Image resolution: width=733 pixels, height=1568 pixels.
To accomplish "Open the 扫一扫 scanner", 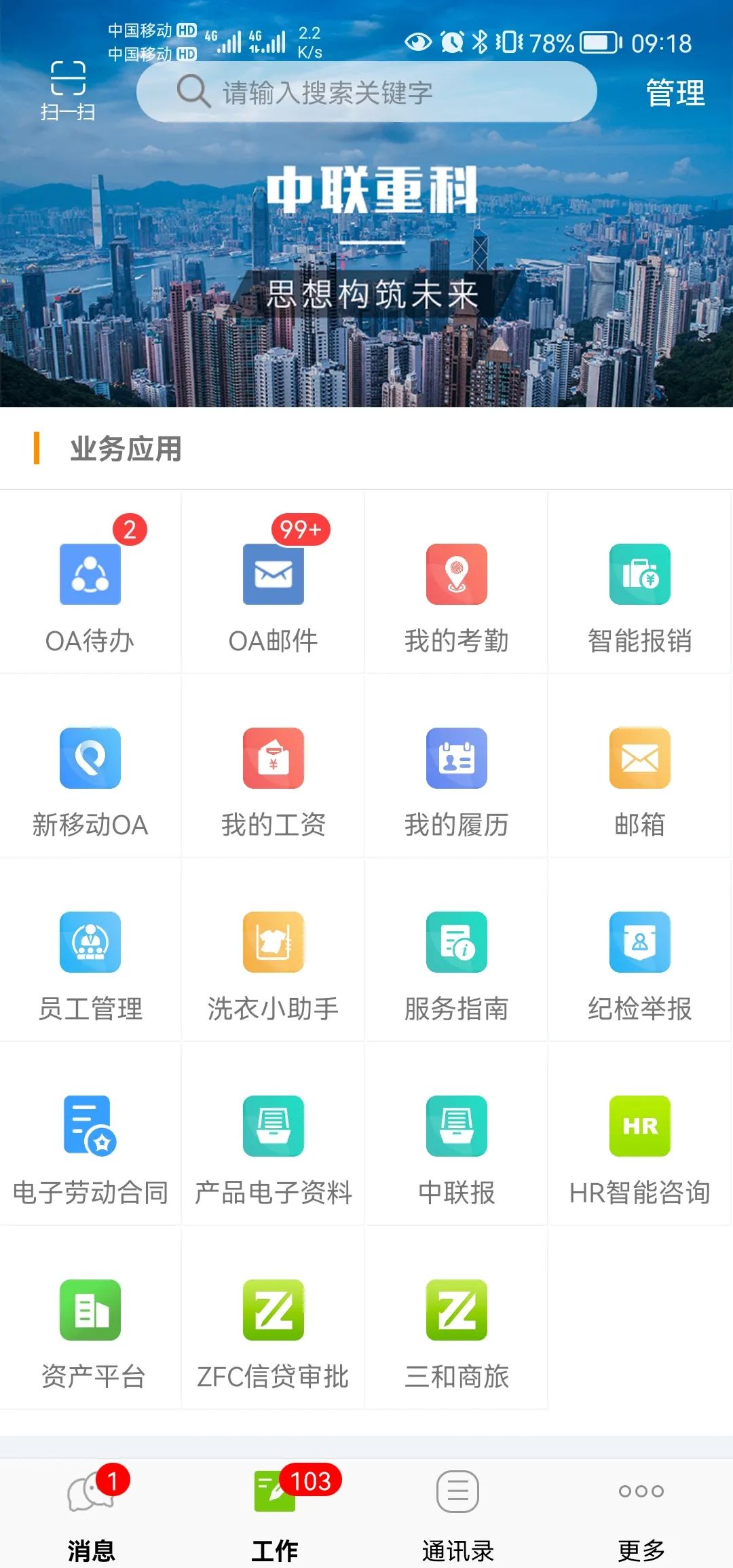I will click(x=67, y=90).
